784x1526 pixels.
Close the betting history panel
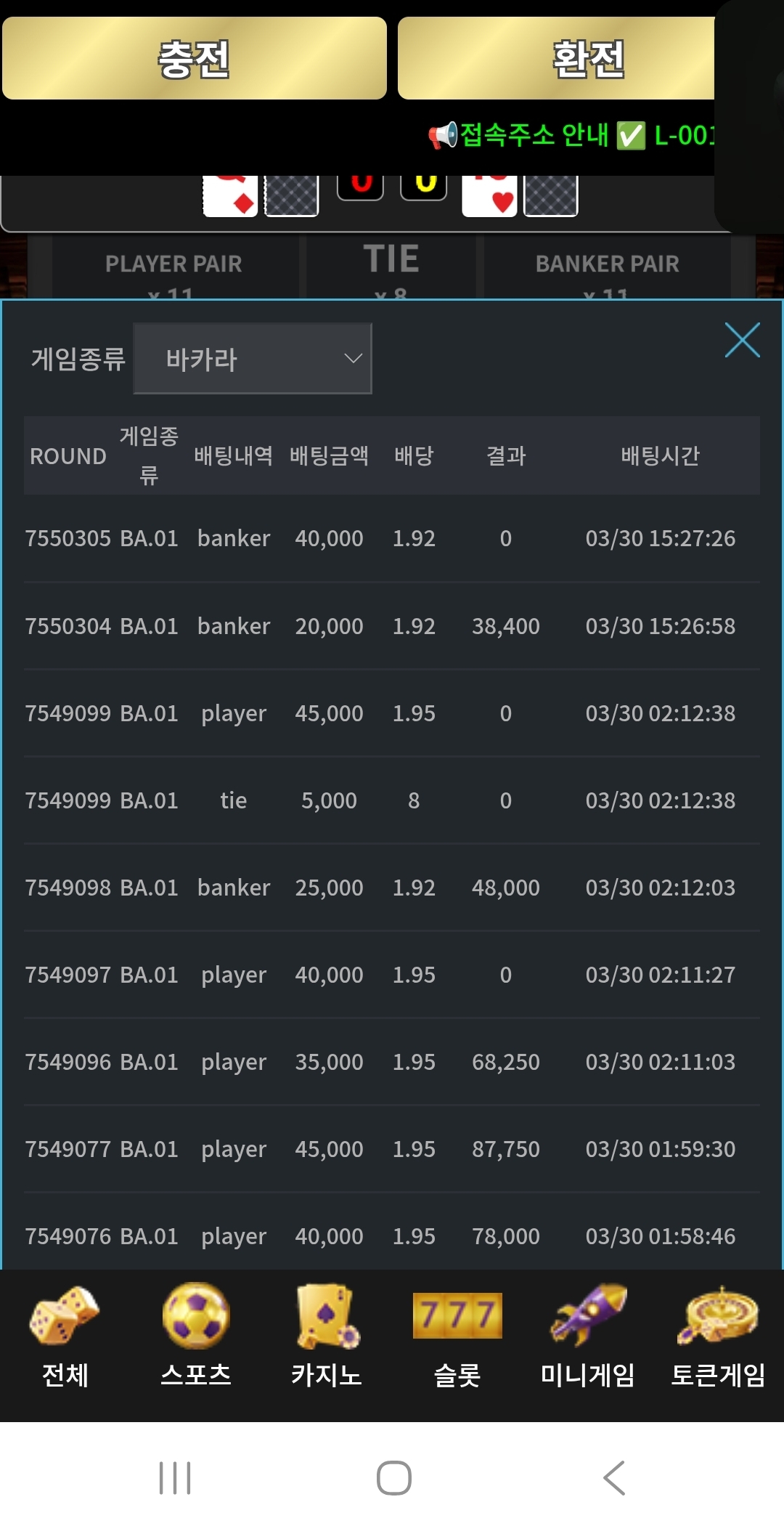click(742, 340)
